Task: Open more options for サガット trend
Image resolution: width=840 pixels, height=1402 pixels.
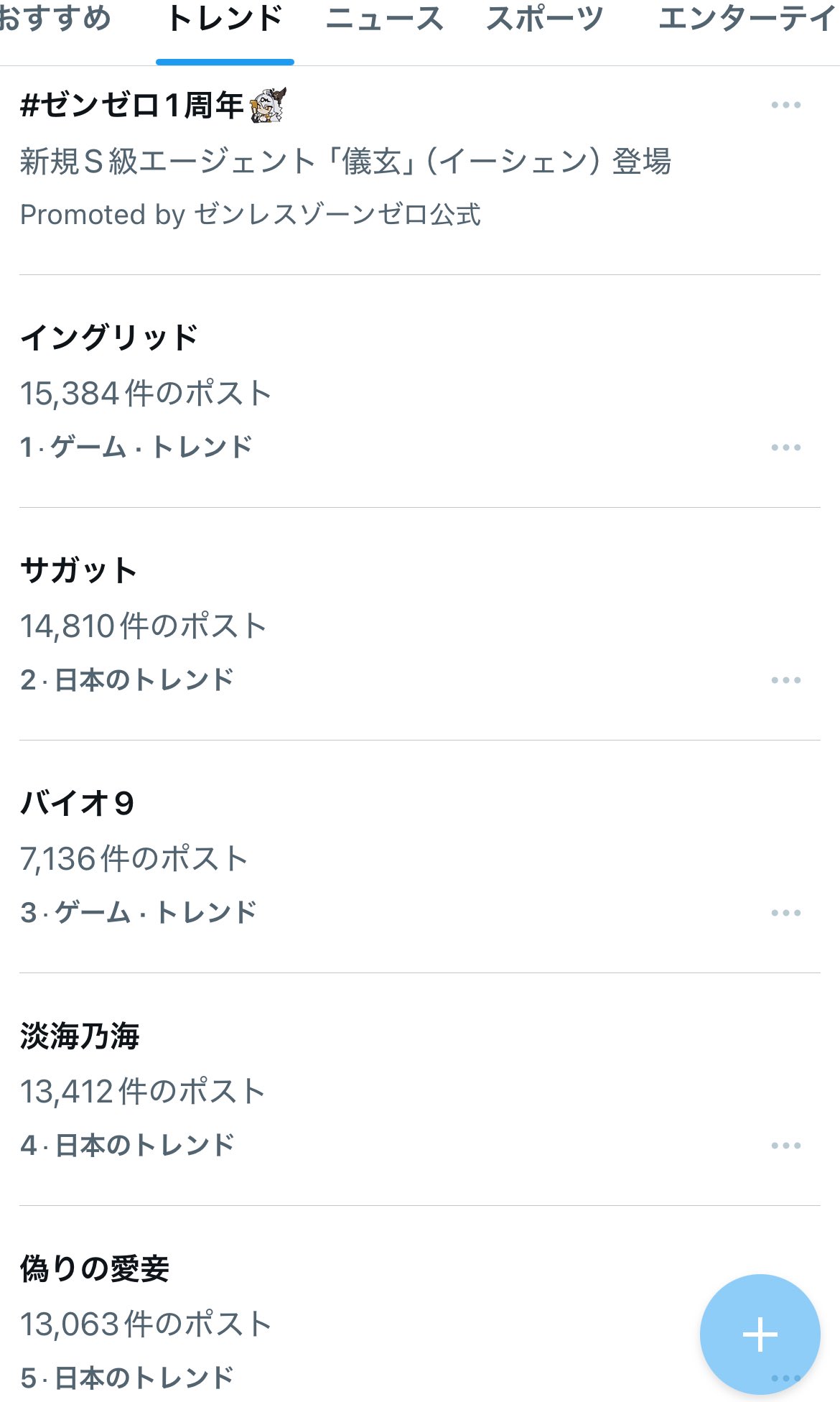Action: pos(785,680)
